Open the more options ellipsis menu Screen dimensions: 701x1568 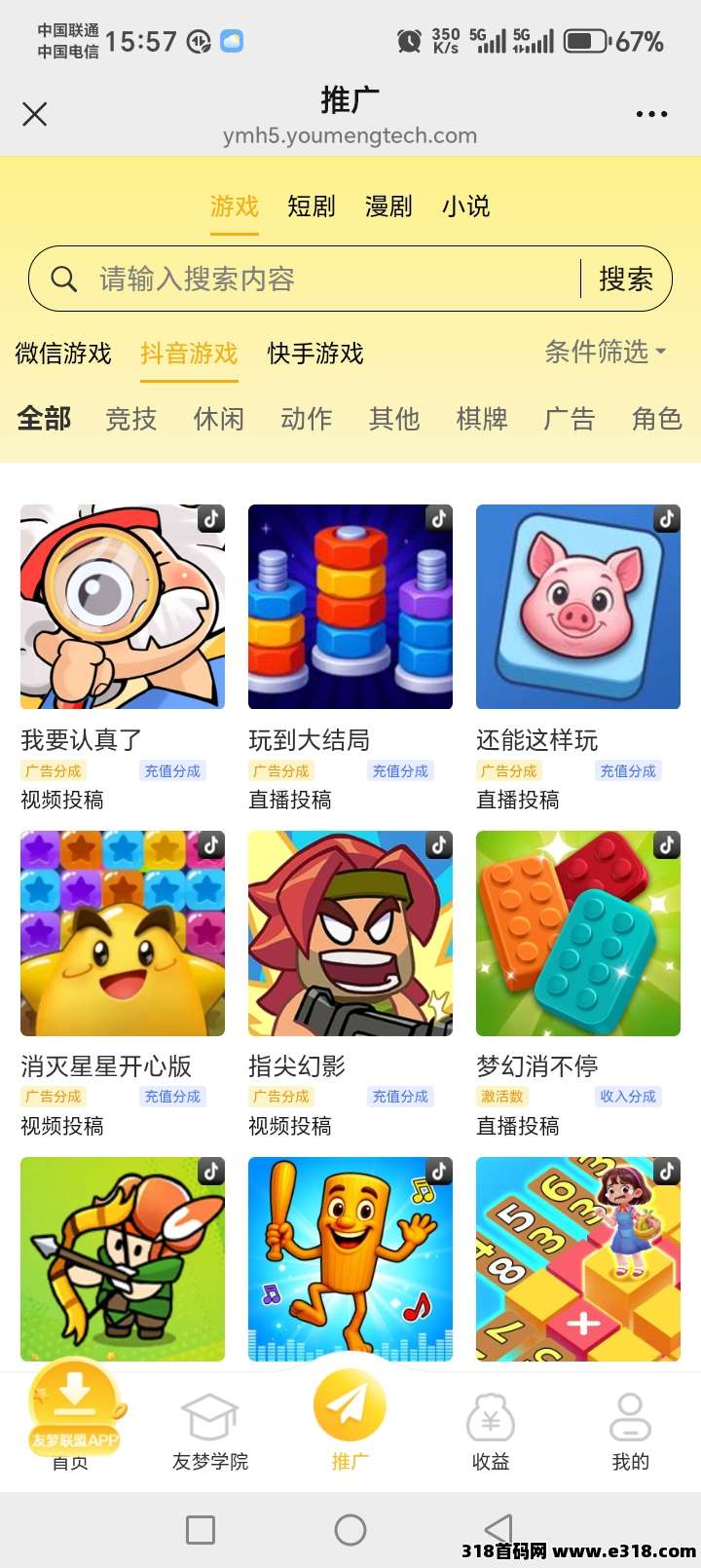point(650,114)
